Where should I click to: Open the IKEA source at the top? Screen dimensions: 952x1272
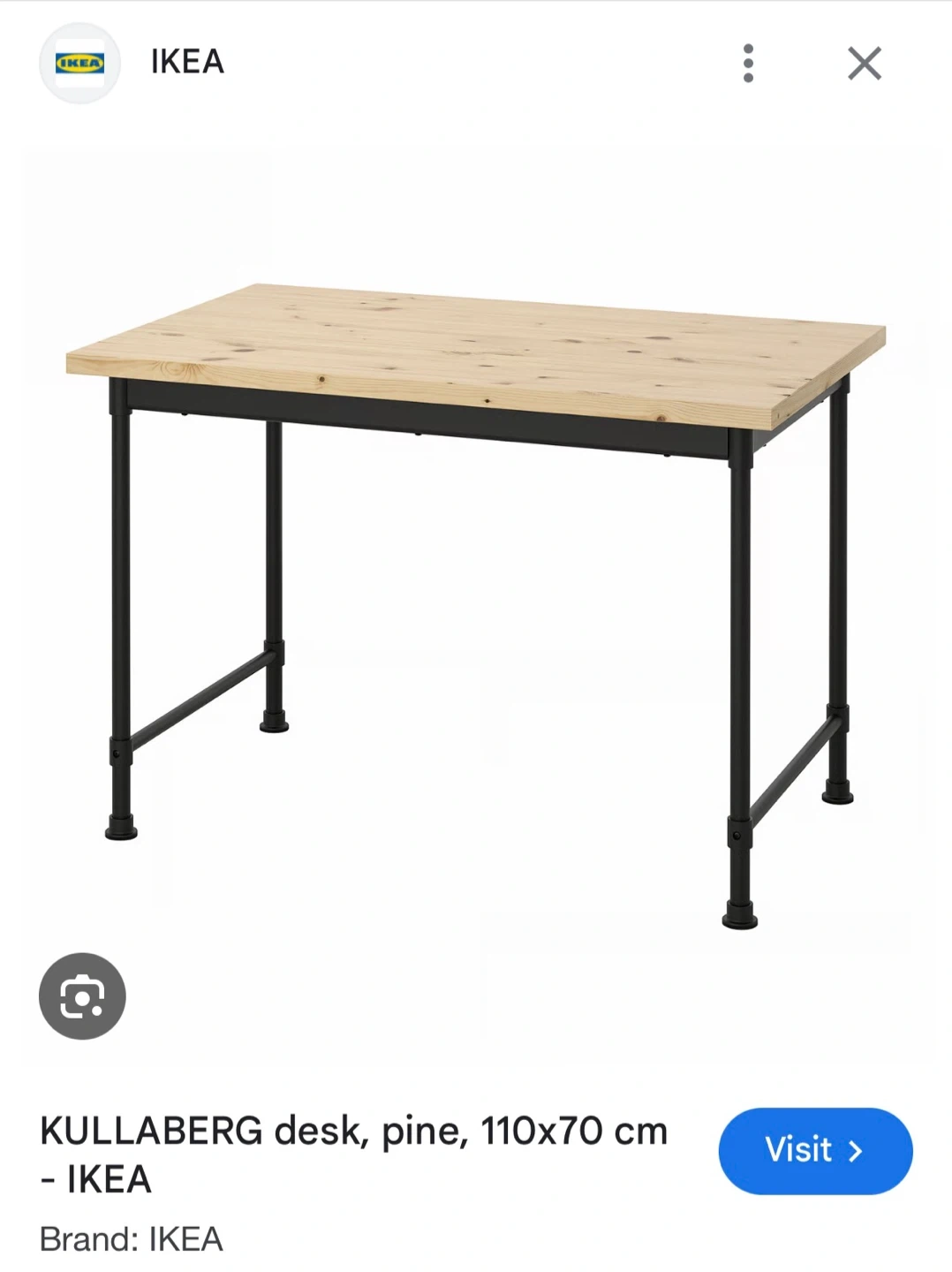[186, 63]
